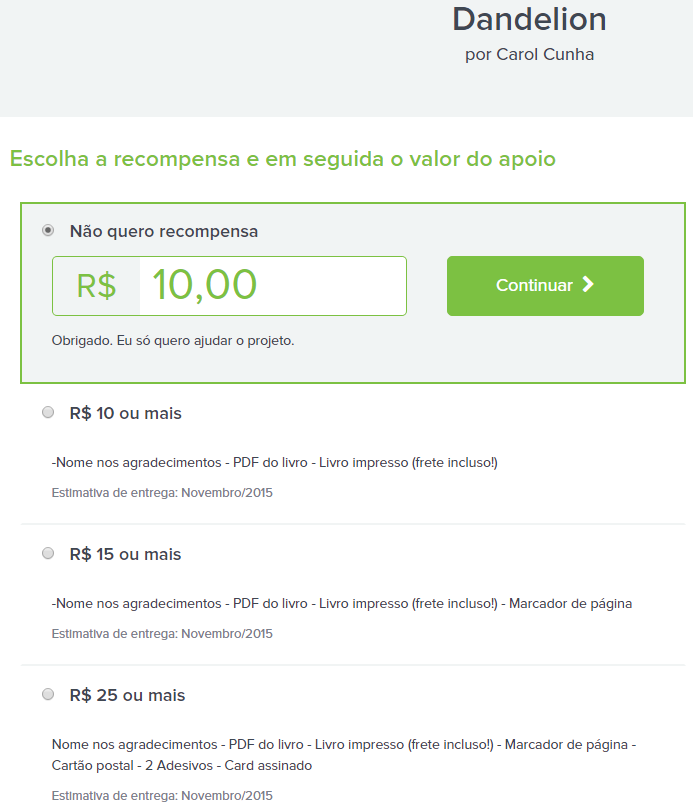Pick the R$ 25 ou mais reward
The image size is (693, 809).
click(48, 695)
